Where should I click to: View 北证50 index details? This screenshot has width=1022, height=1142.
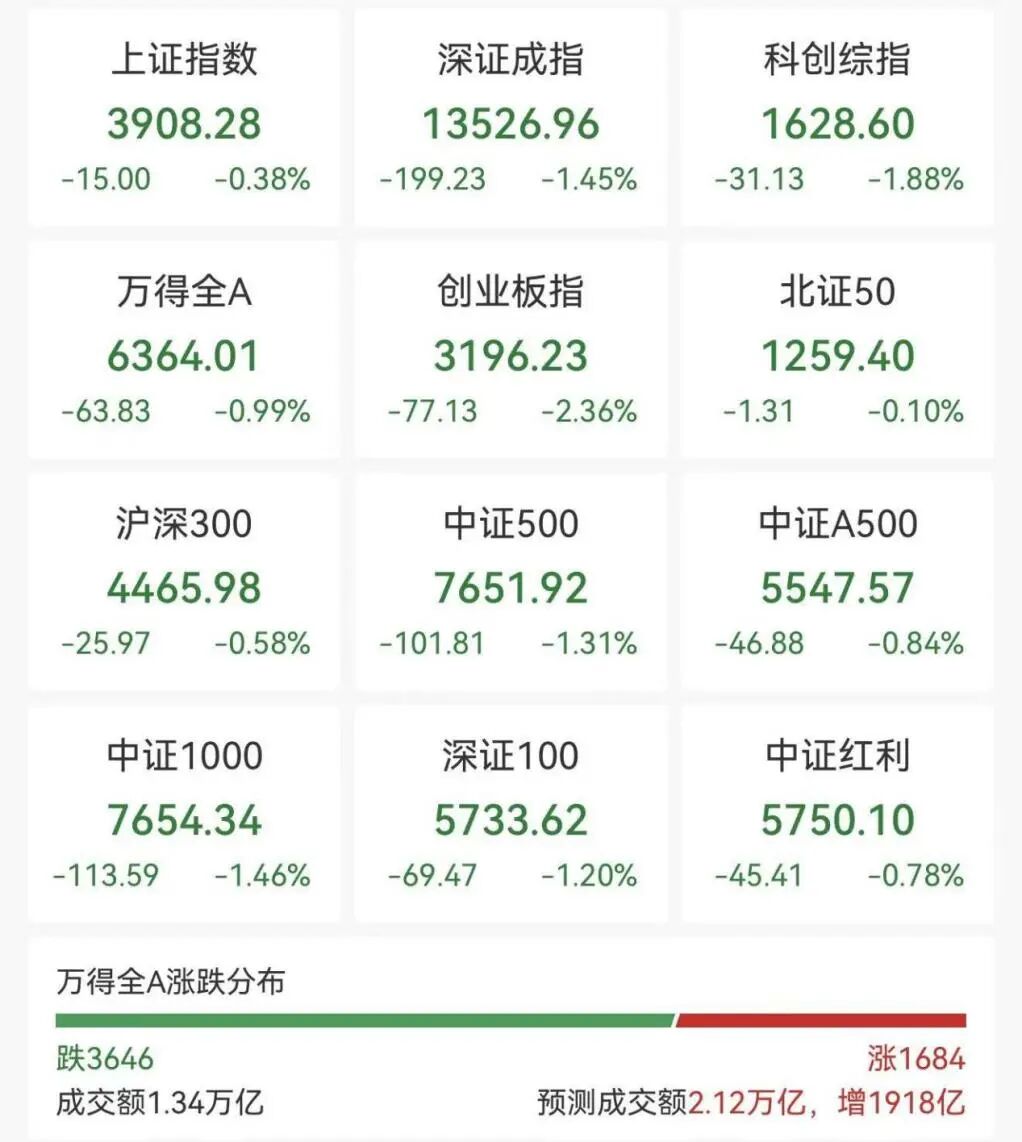[x=838, y=351]
